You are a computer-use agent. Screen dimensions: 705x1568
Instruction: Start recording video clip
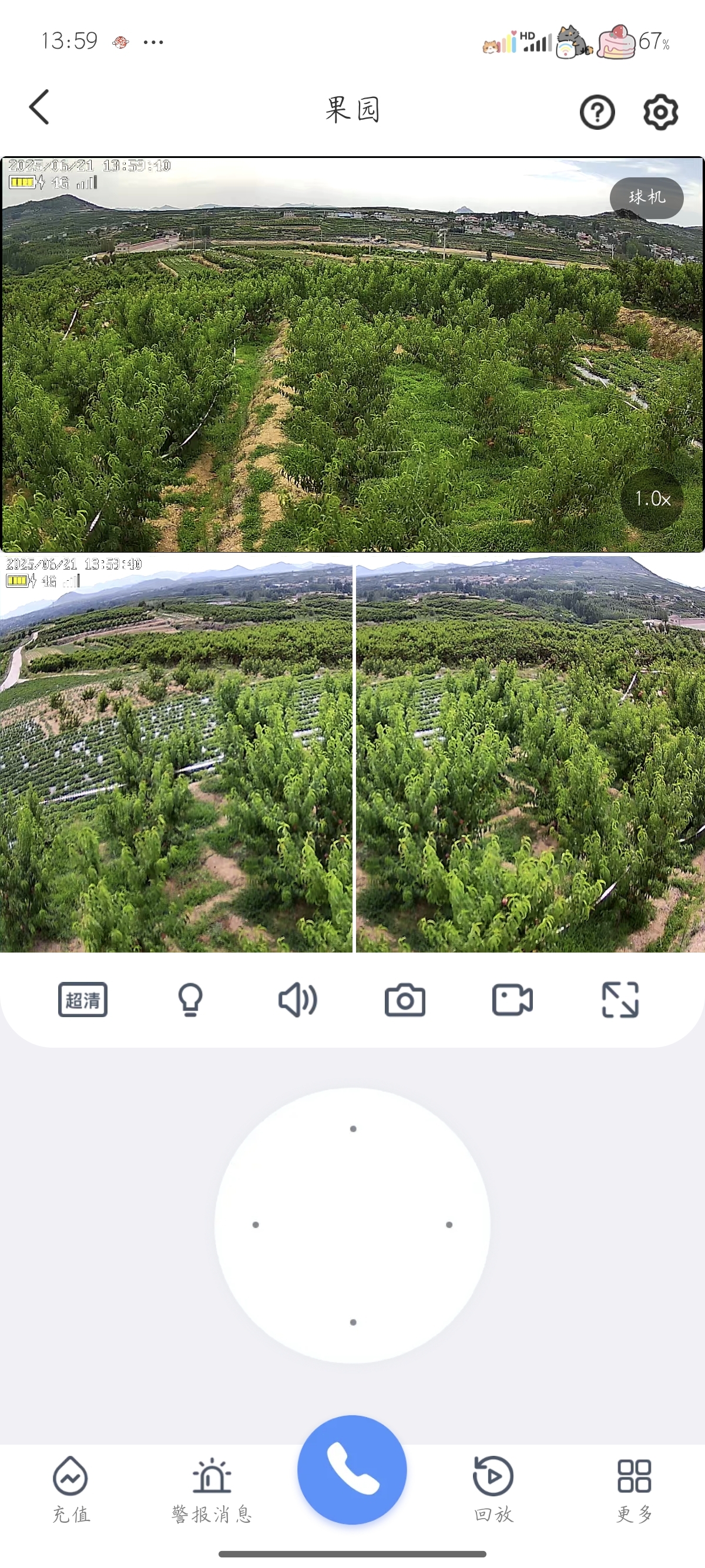pyautogui.click(x=512, y=1000)
